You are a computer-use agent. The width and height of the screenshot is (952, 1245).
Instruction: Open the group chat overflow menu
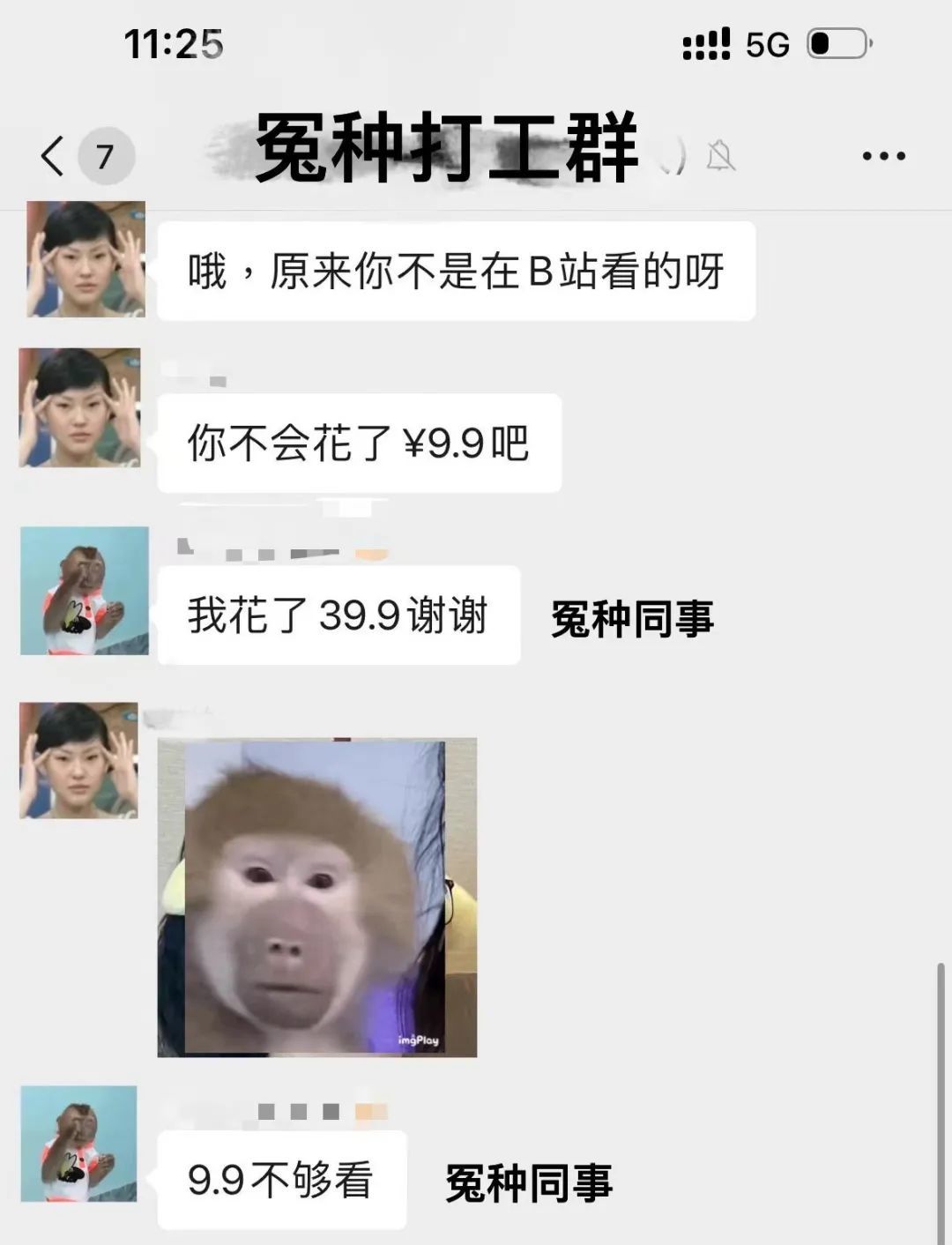[883, 156]
